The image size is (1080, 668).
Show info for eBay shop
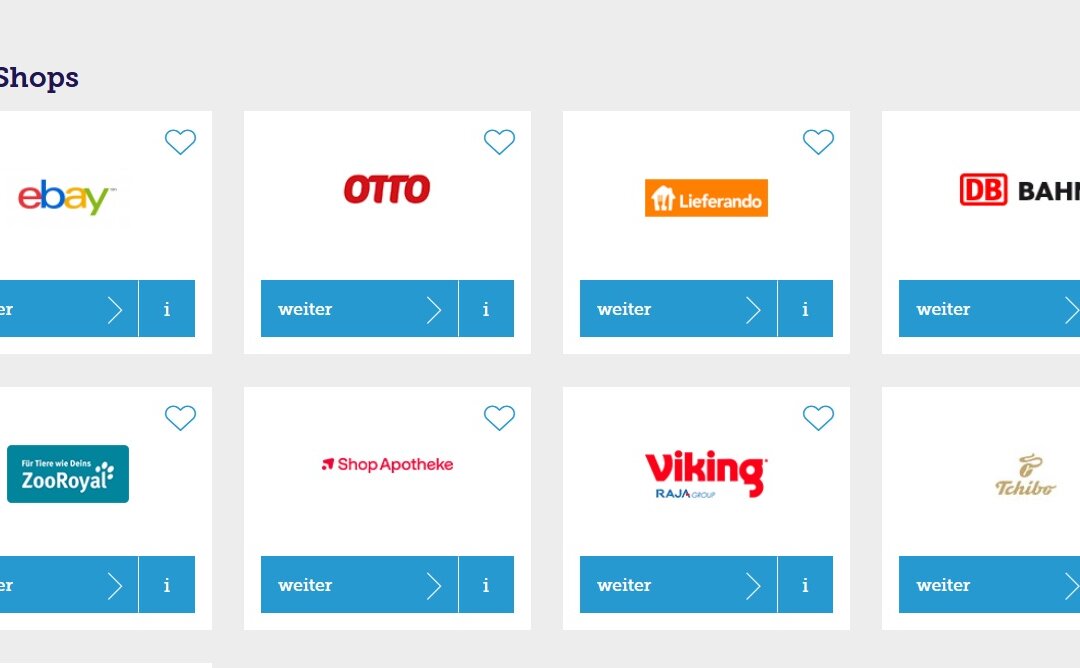pos(167,309)
